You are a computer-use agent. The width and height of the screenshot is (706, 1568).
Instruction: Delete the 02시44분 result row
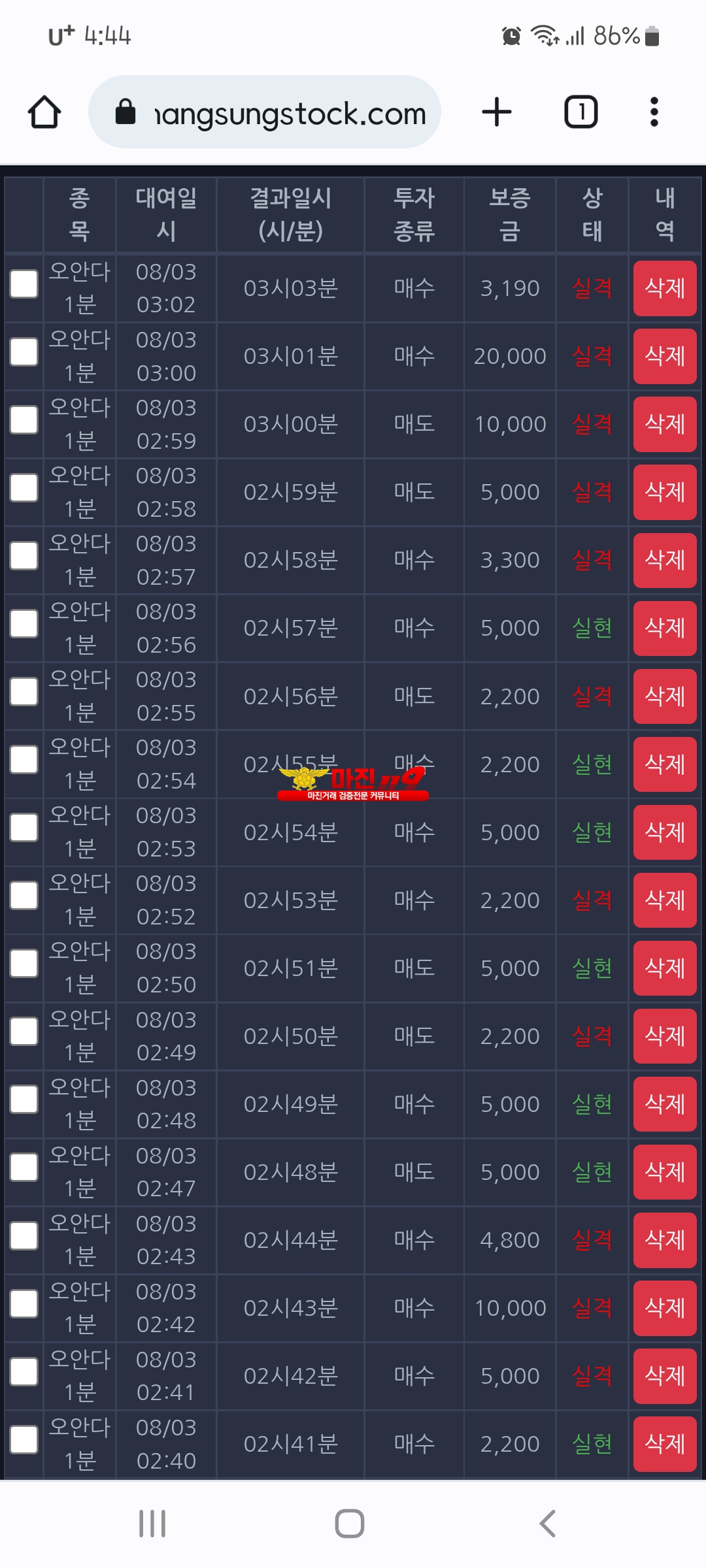tap(665, 1240)
